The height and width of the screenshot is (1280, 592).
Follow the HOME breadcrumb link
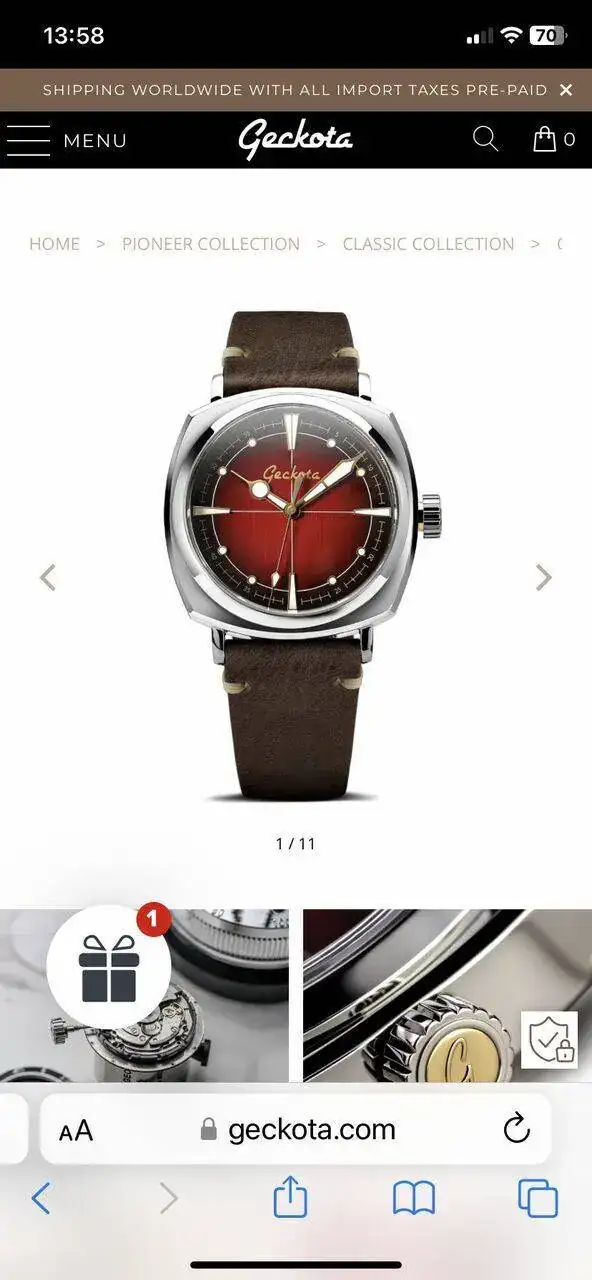pyautogui.click(x=54, y=244)
